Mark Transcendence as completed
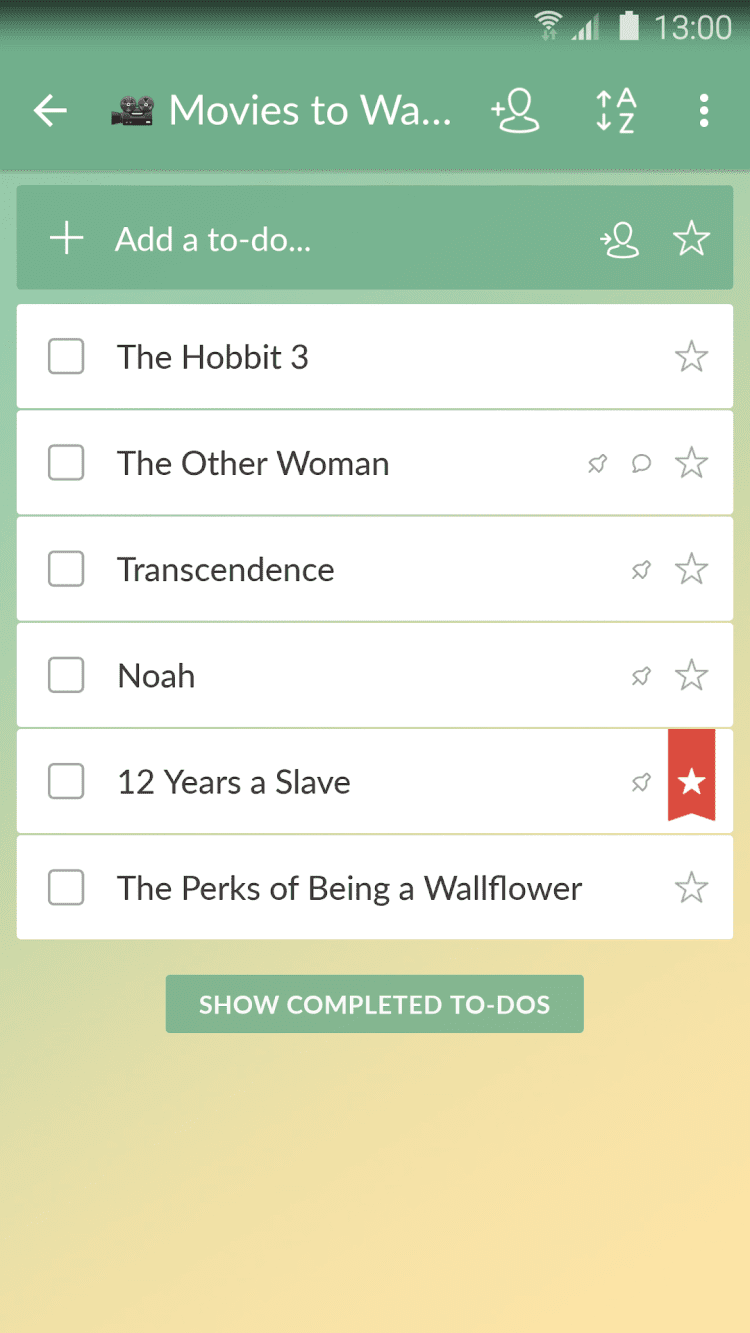Viewport: 750px width, 1333px height. pyautogui.click(x=66, y=569)
